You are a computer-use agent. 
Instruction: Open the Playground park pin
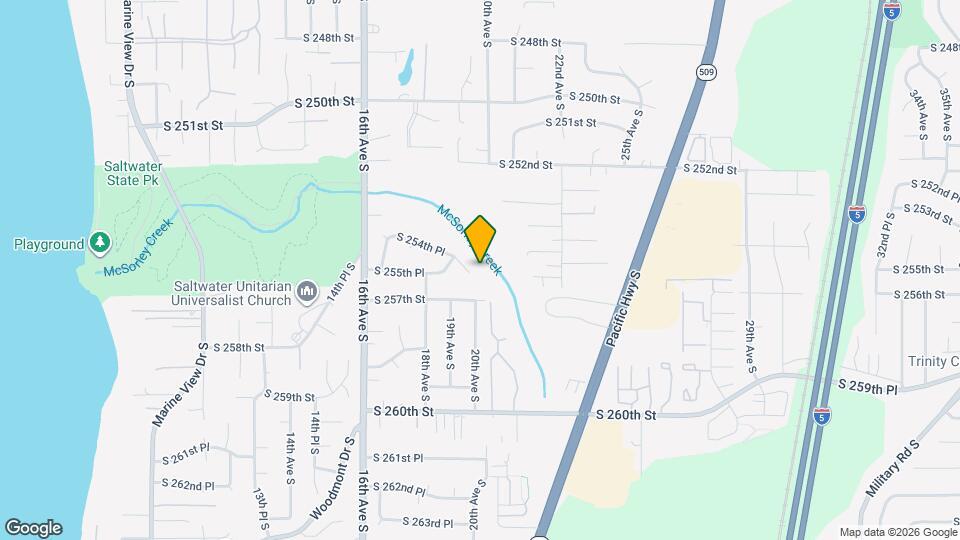99,243
